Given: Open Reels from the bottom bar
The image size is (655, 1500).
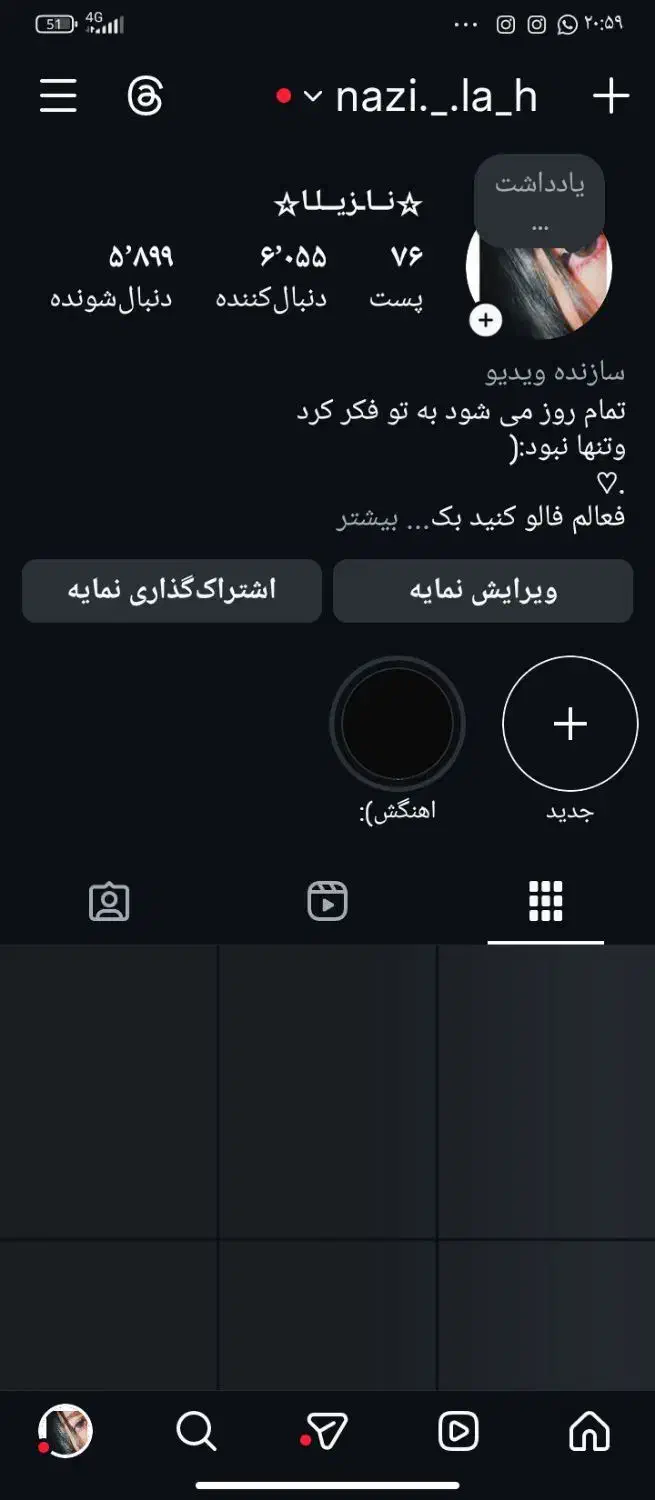Looking at the screenshot, I should click(458, 1431).
